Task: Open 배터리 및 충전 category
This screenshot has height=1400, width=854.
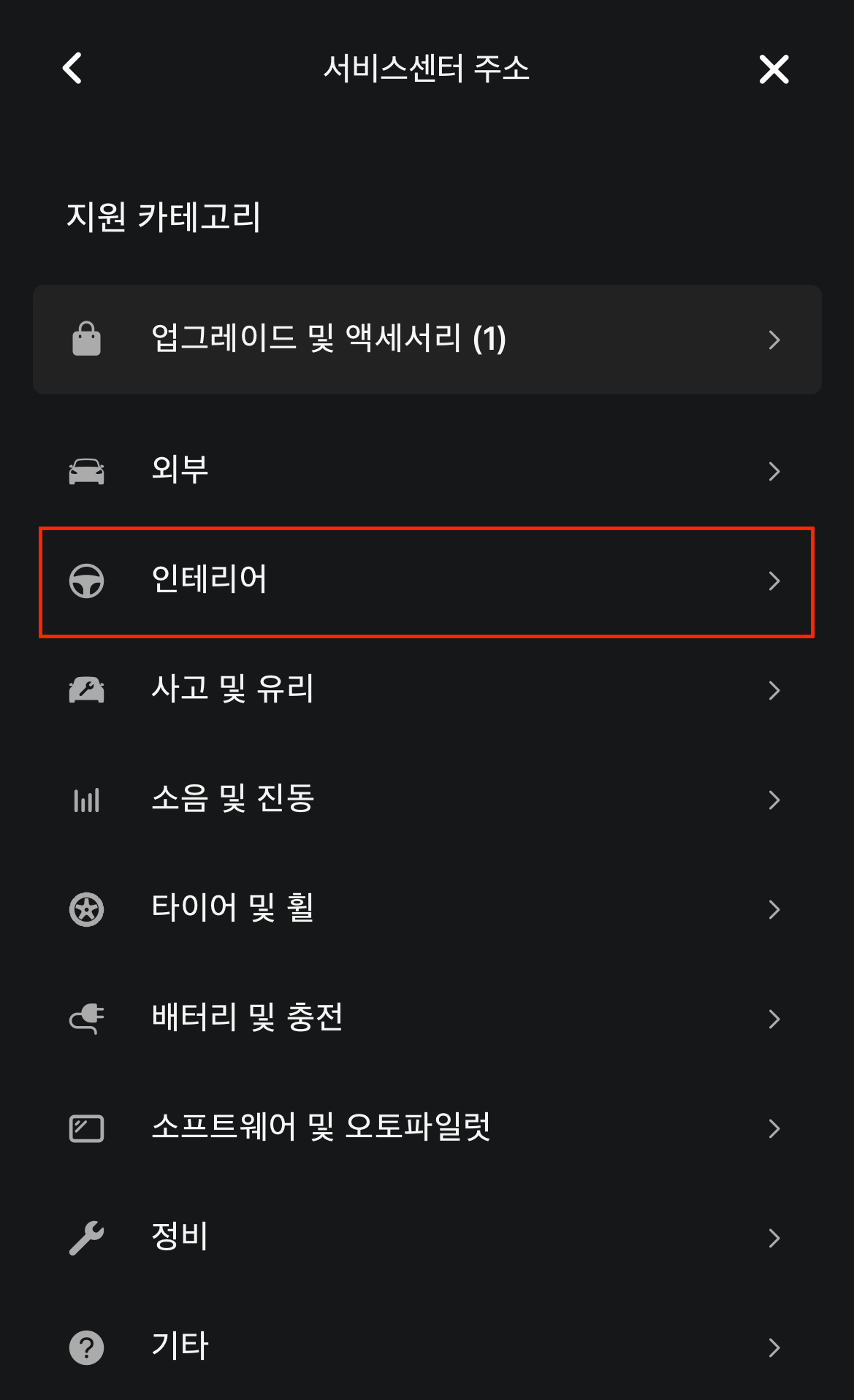Action: pos(427,1019)
